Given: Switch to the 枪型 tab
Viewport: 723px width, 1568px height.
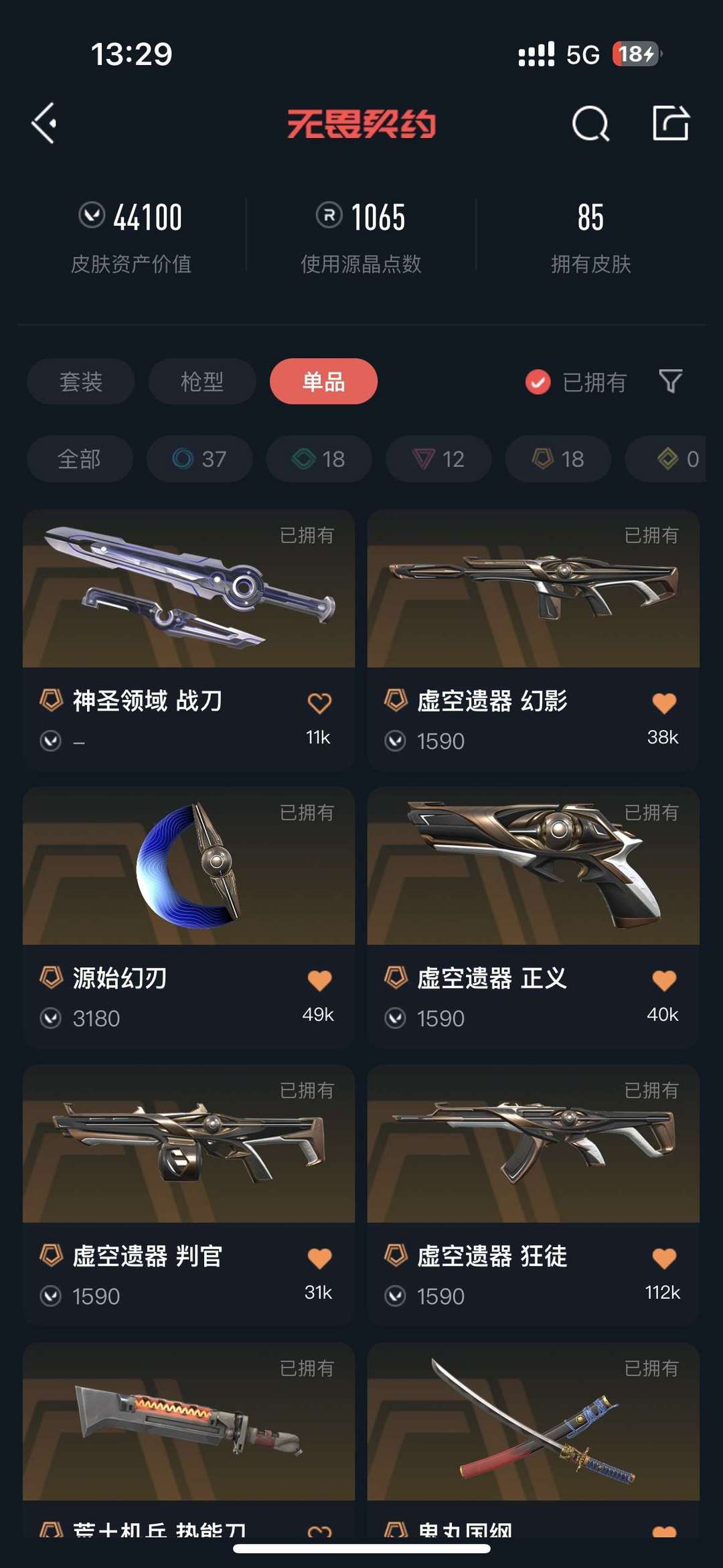Looking at the screenshot, I should click(x=202, y=382).
